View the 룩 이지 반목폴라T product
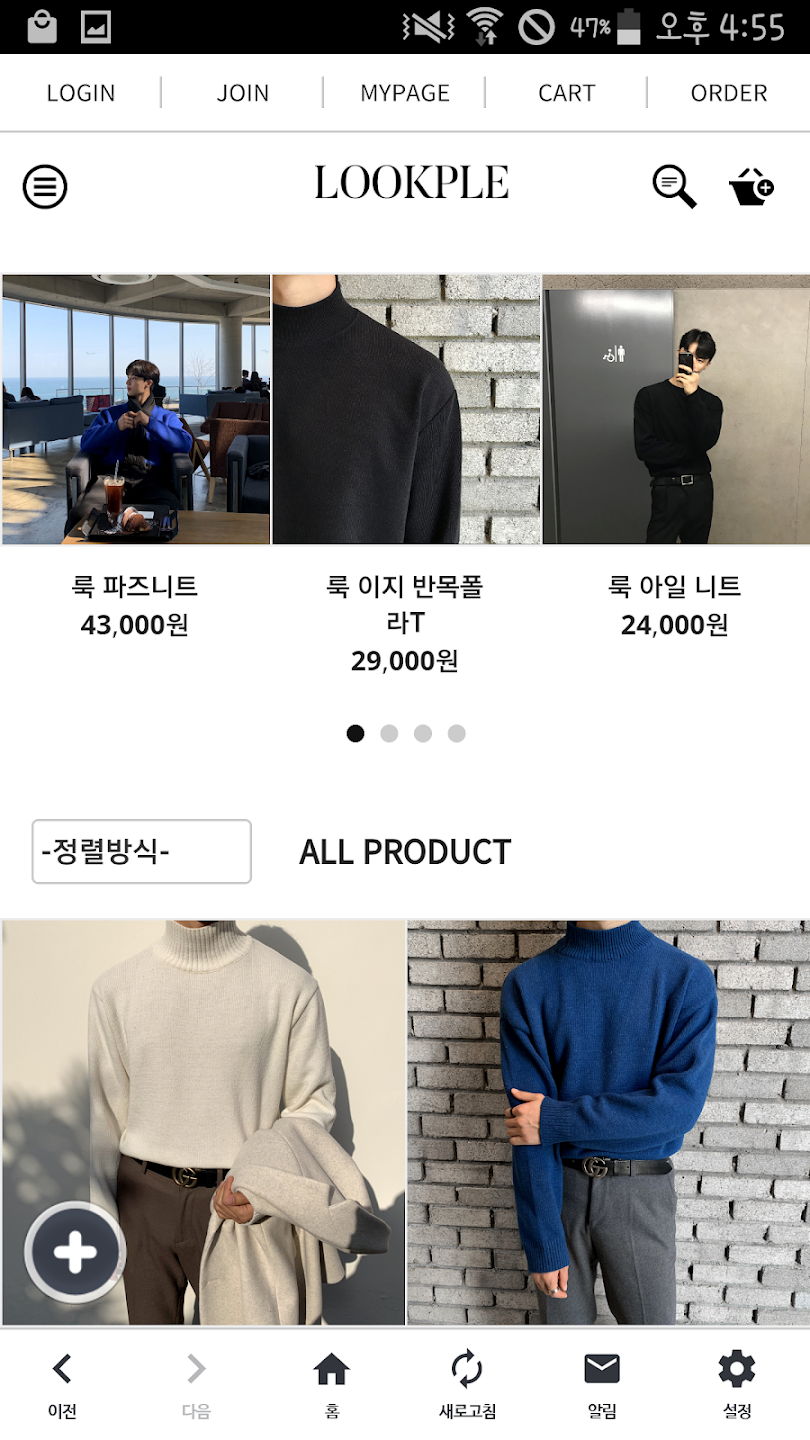810x1440 pixels. (x=406, y=410)
